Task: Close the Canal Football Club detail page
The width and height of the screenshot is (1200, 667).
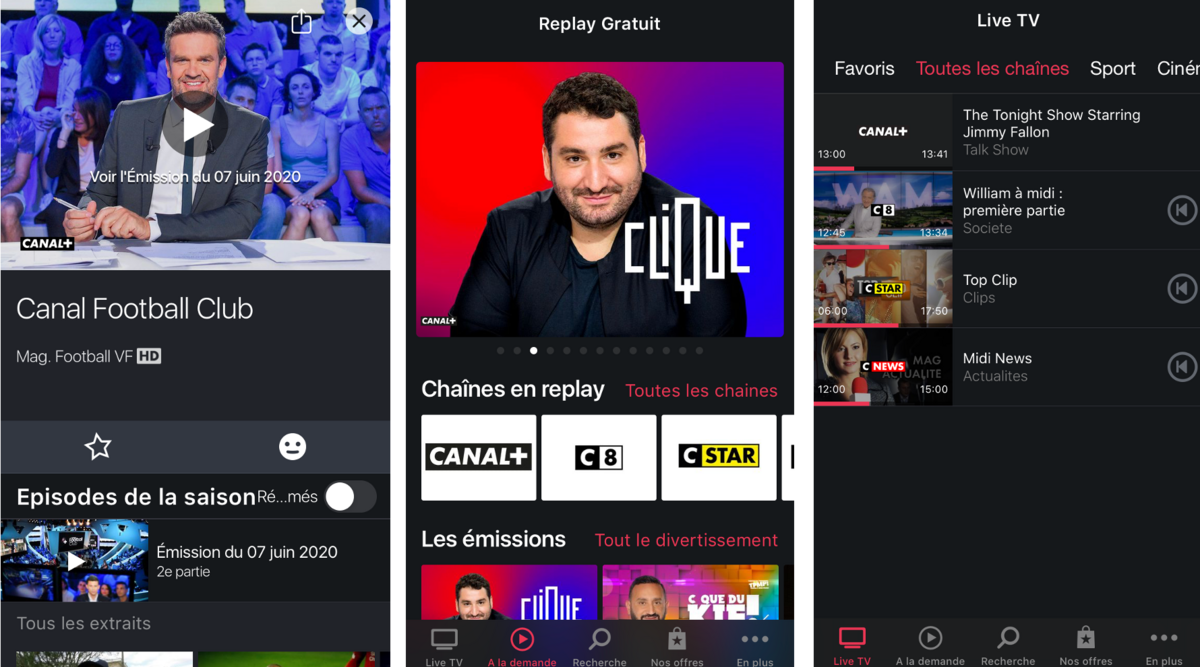Action: coord(358,21)
